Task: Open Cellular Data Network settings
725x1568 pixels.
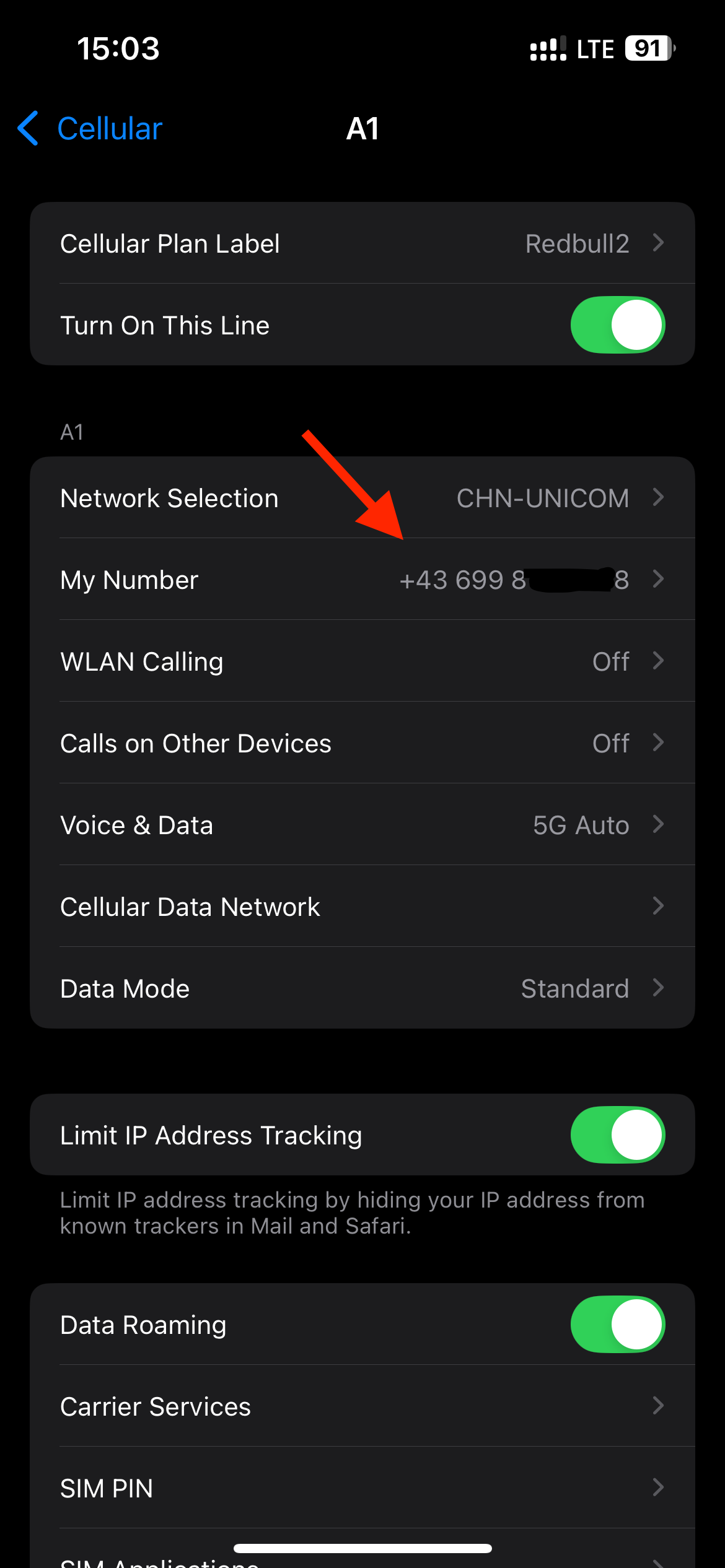Action: [362, 907]
